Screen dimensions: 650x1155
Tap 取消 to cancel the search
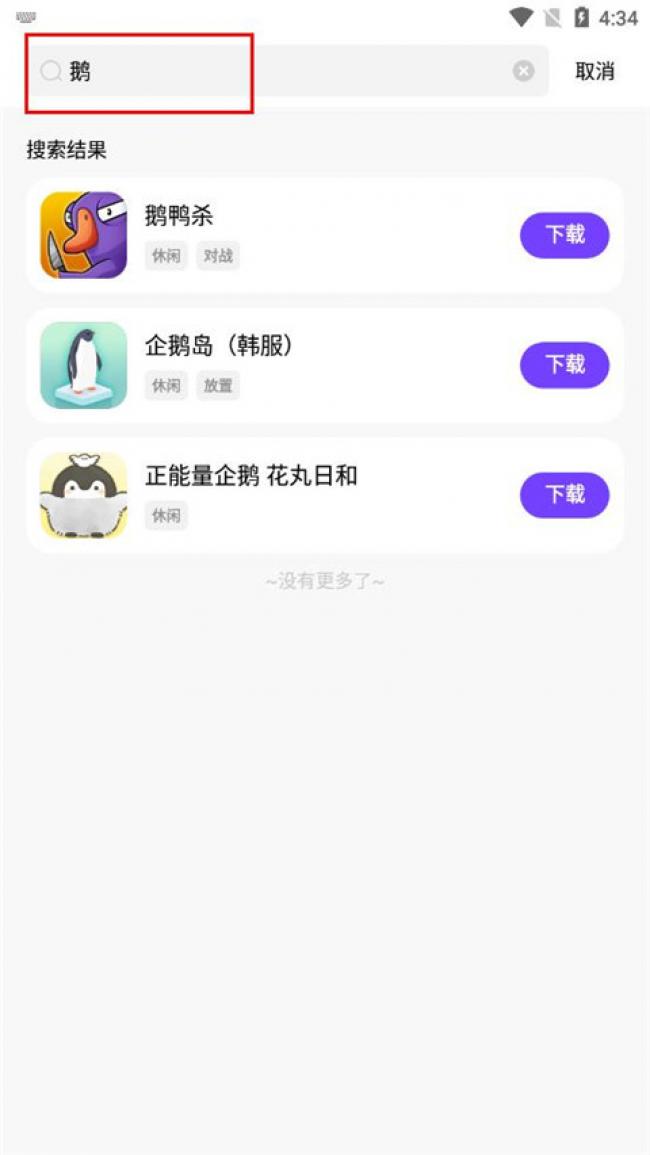click(595, 71)
